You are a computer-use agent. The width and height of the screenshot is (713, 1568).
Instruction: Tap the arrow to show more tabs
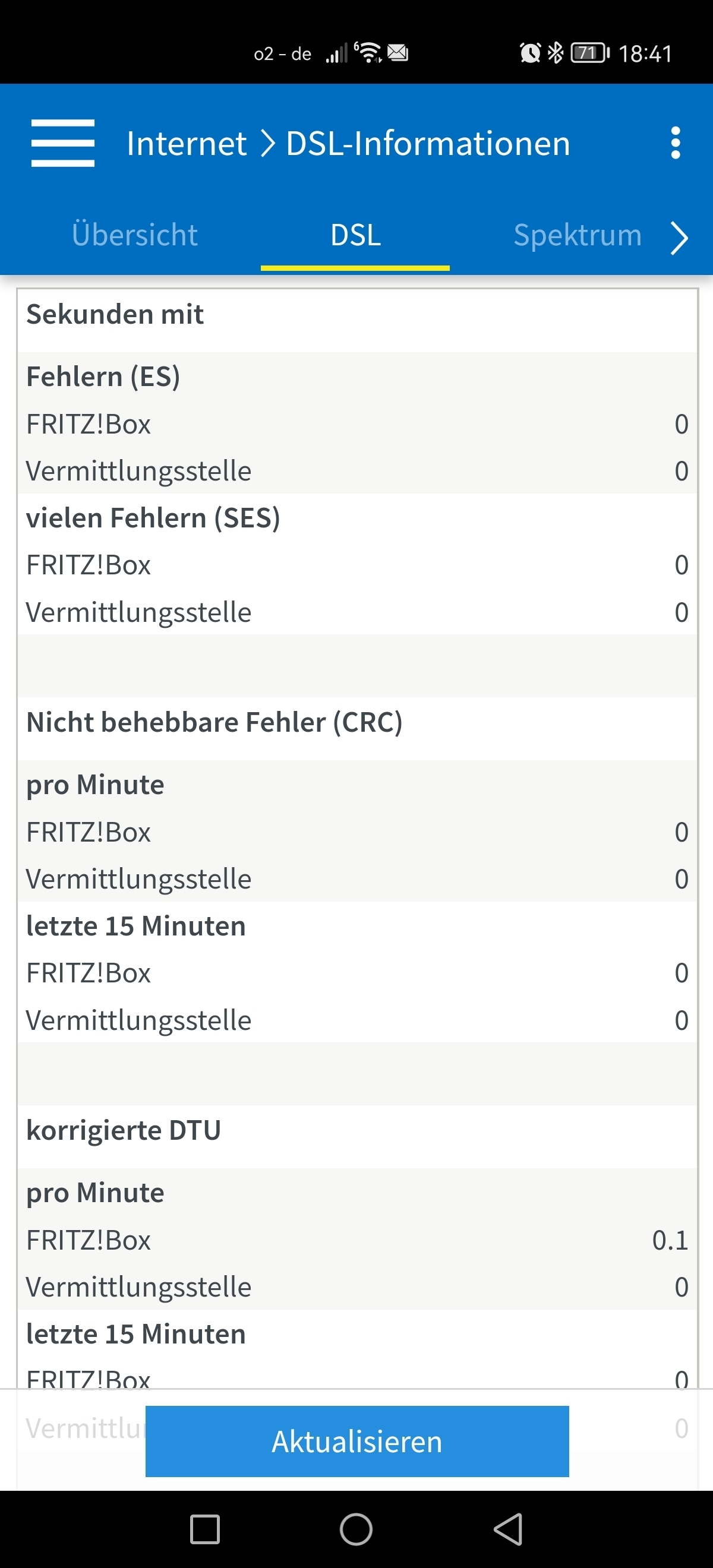[x=679, y=238]
